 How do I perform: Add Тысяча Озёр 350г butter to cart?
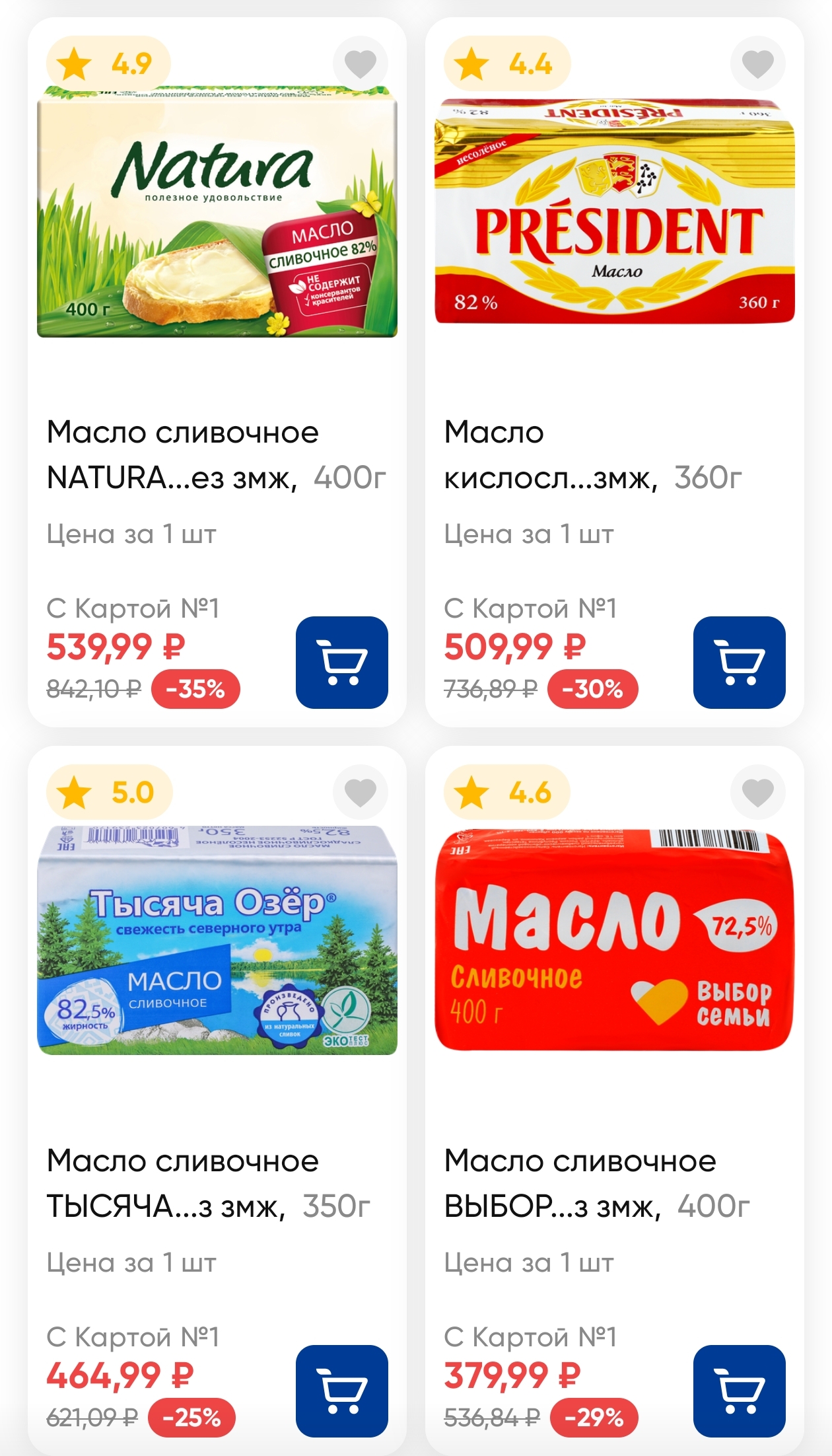pos(342,1391)
